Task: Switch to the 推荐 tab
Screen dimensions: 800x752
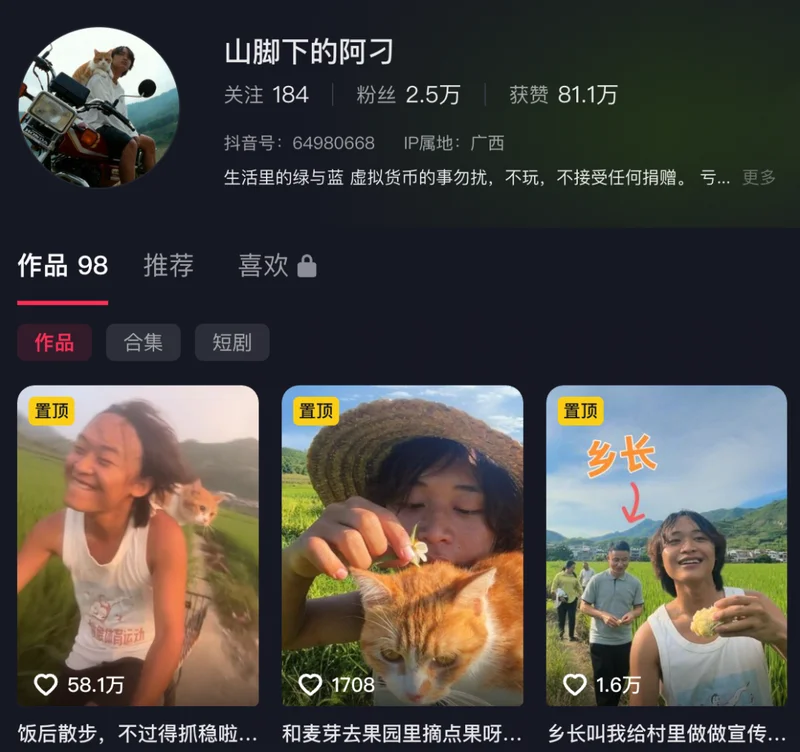Action: (x=168, y=266)
